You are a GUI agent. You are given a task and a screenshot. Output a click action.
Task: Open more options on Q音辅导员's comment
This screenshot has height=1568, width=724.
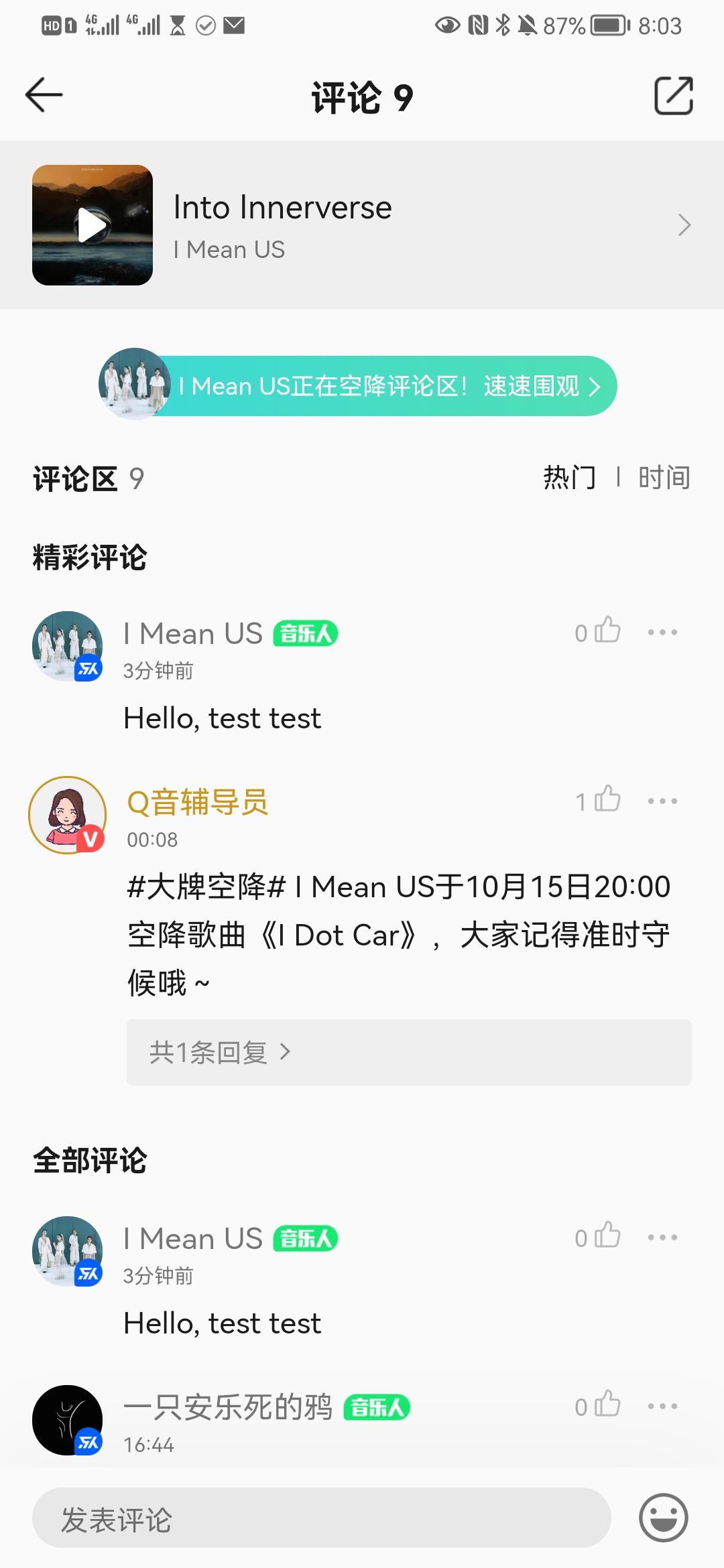[662, 801]
